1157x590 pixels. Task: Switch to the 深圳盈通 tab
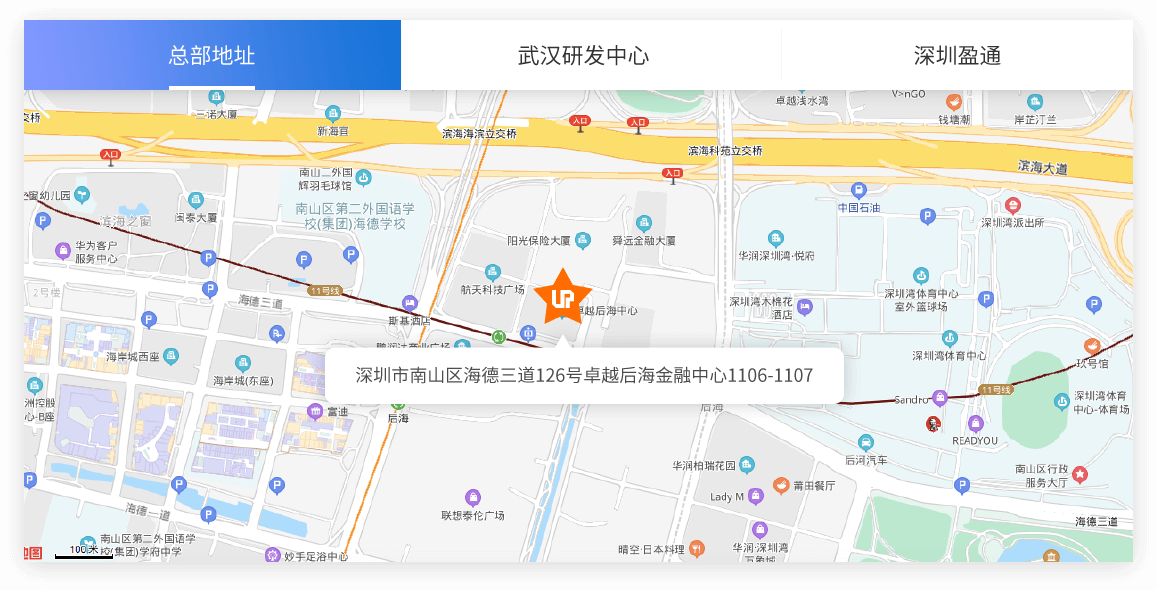[x=957, y=55]
